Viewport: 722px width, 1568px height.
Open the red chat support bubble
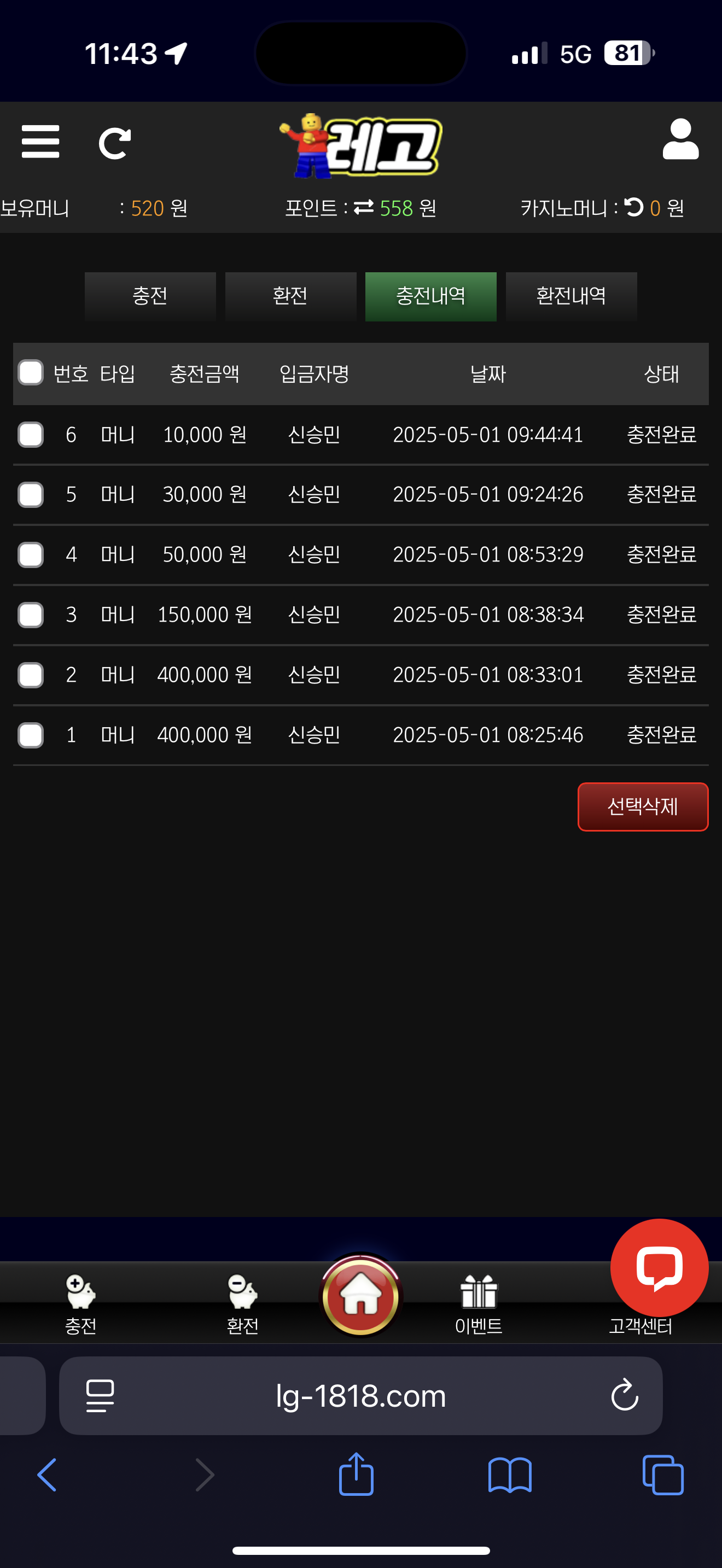tap(659, 1267)
